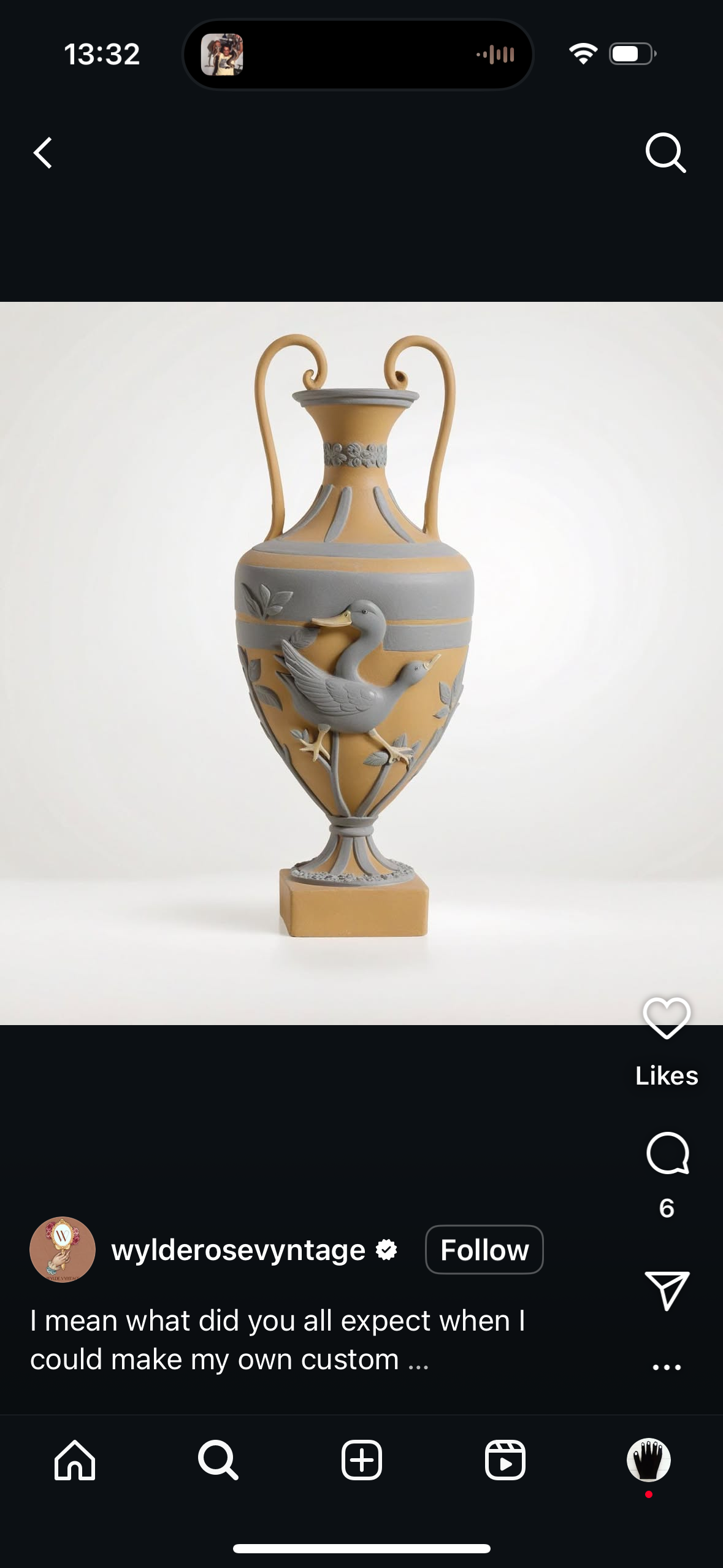The height and width of the screenshot is (1568, 723).
Task: Share this post via the paper plane
Action: click(667, 1290)
